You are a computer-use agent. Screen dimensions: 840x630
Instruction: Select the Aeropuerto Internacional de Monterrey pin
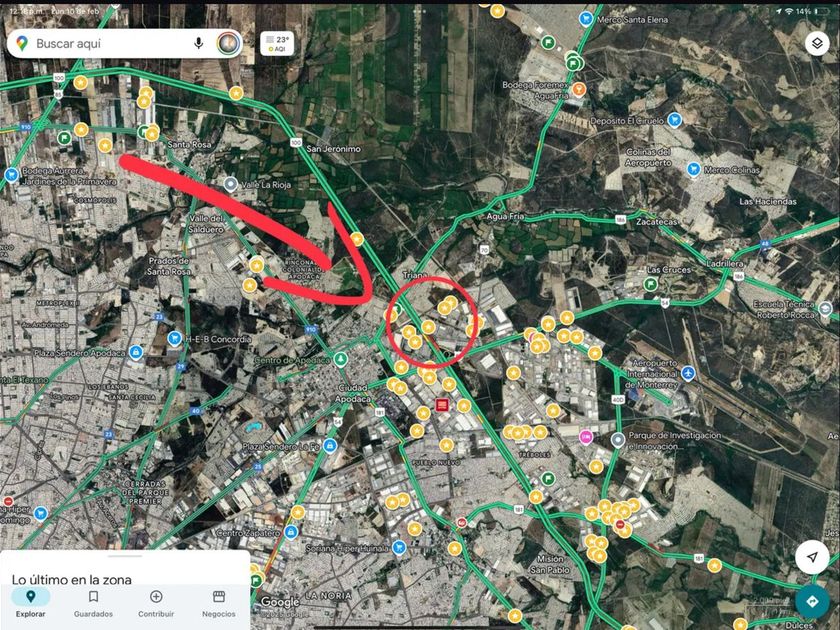(688, 372)
